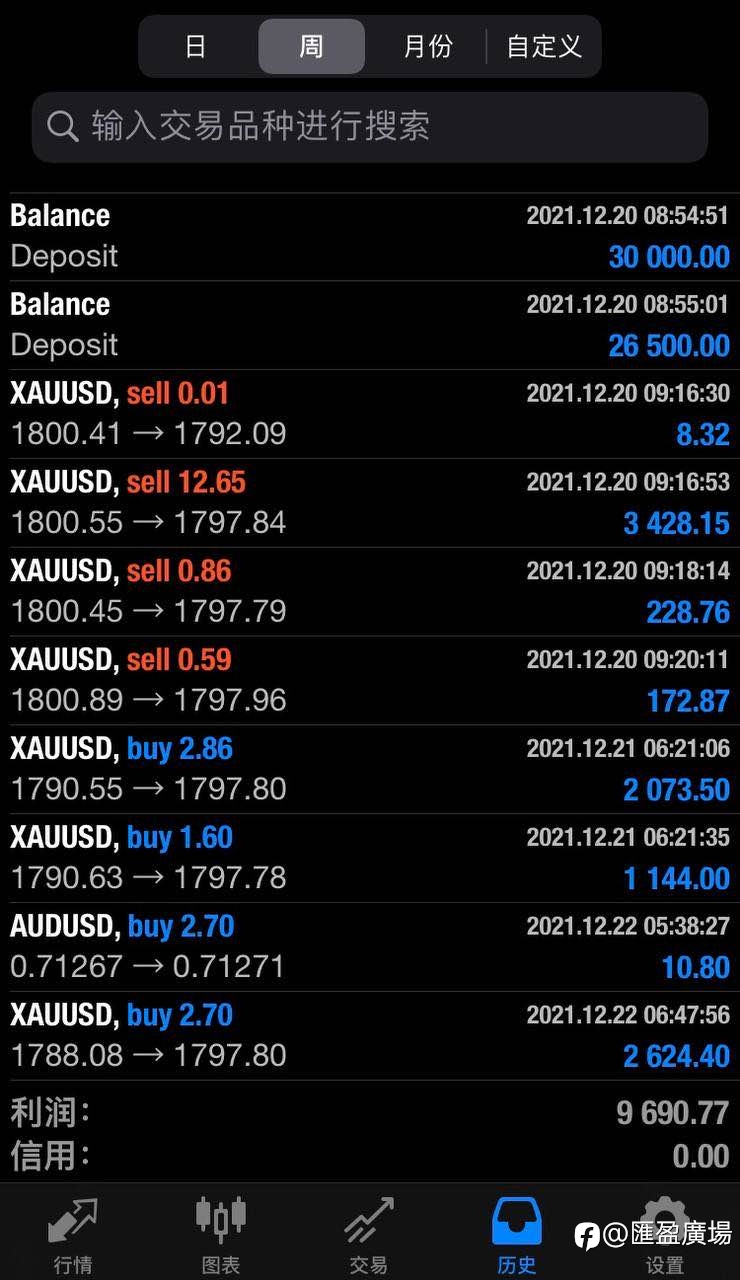Open the XAUUSD sell 0.86 trade
This screenshot has width=740, height=1280.
coord(370,592)
